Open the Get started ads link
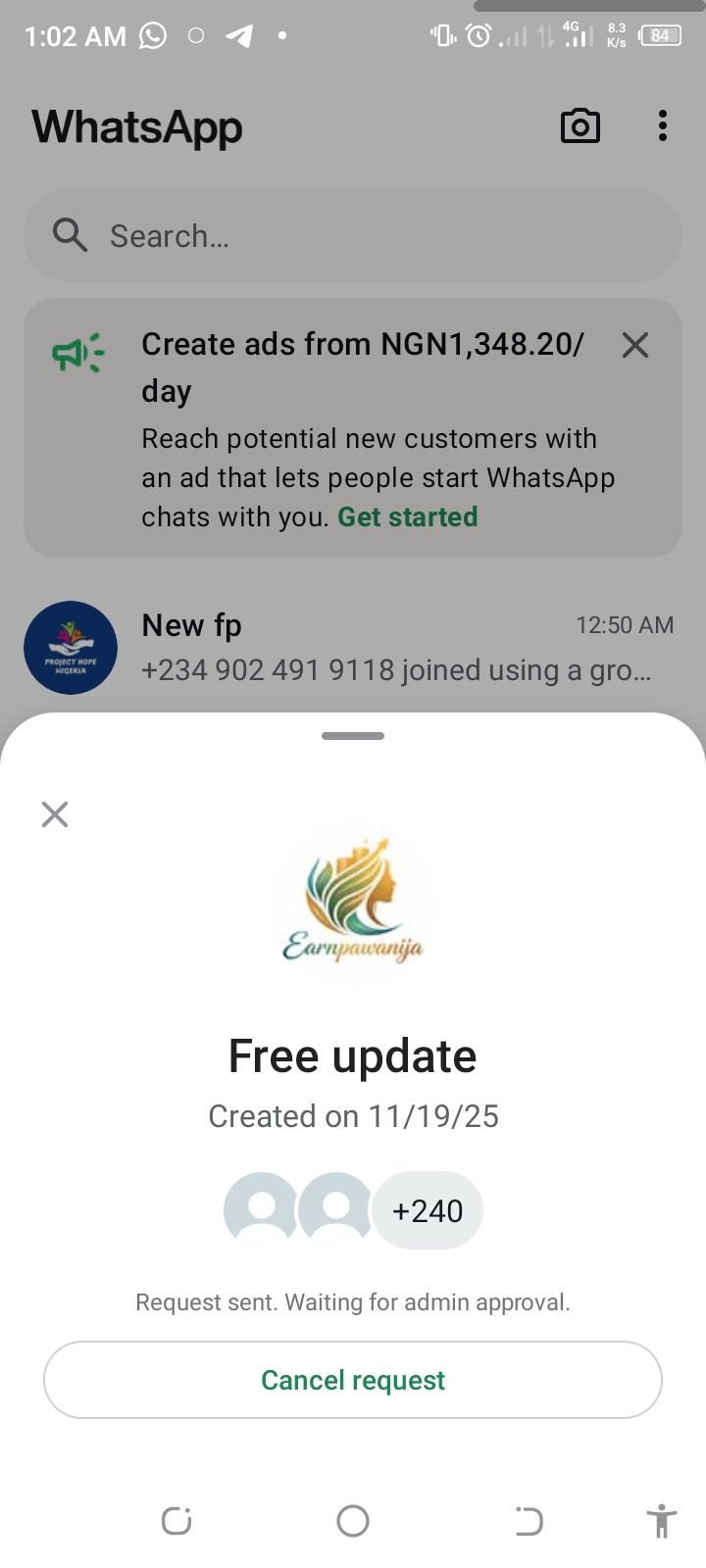Screen dimensions: 706x1568 (x=408, y=517)
